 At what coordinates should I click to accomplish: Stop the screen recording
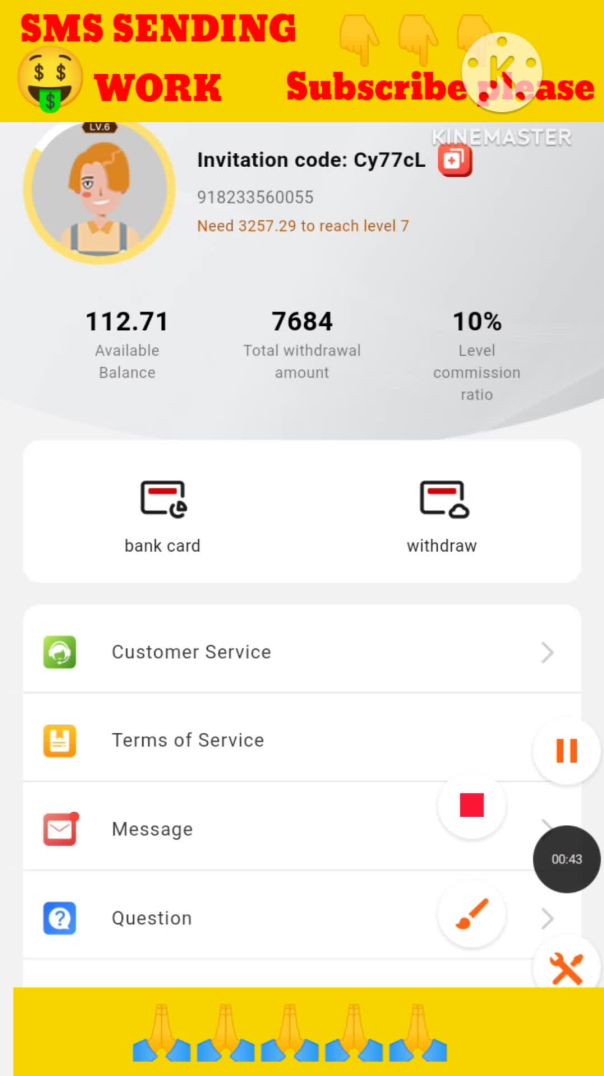point(472,805)
